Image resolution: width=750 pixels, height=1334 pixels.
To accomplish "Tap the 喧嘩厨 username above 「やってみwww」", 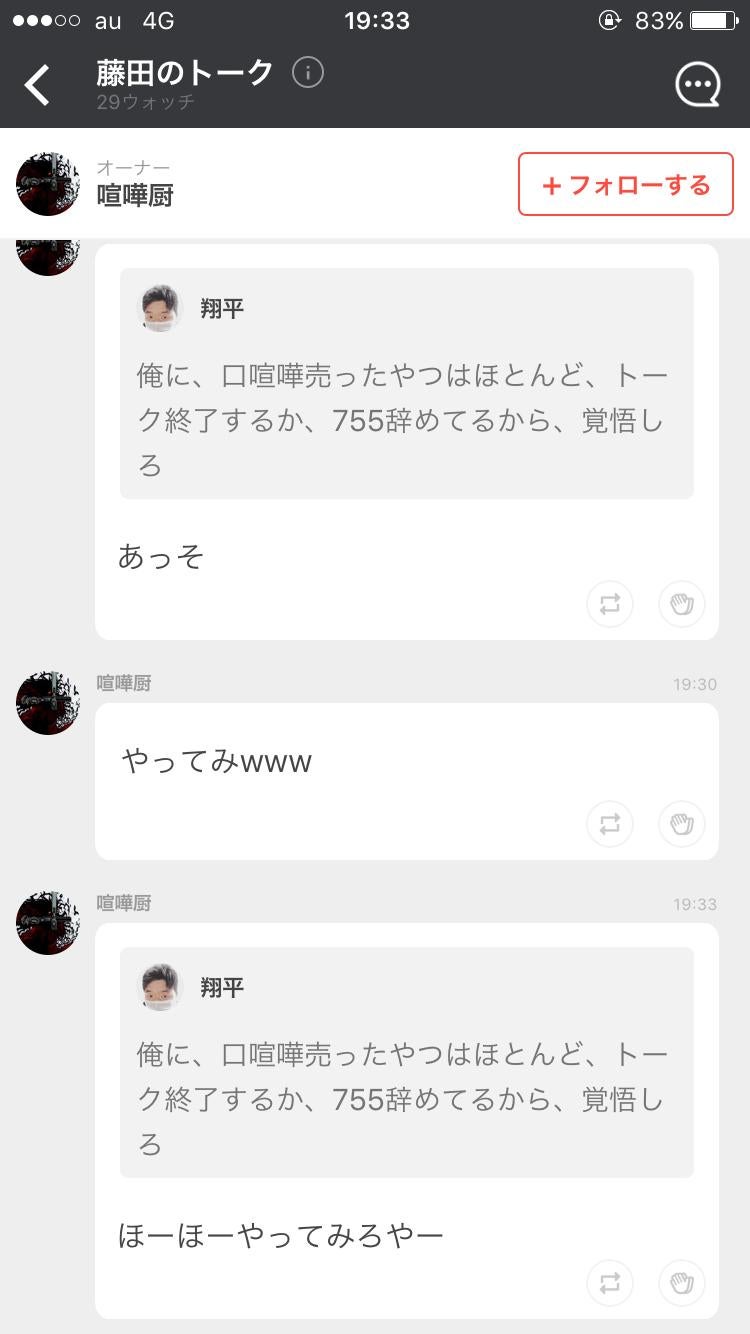I will pos(124,683).
